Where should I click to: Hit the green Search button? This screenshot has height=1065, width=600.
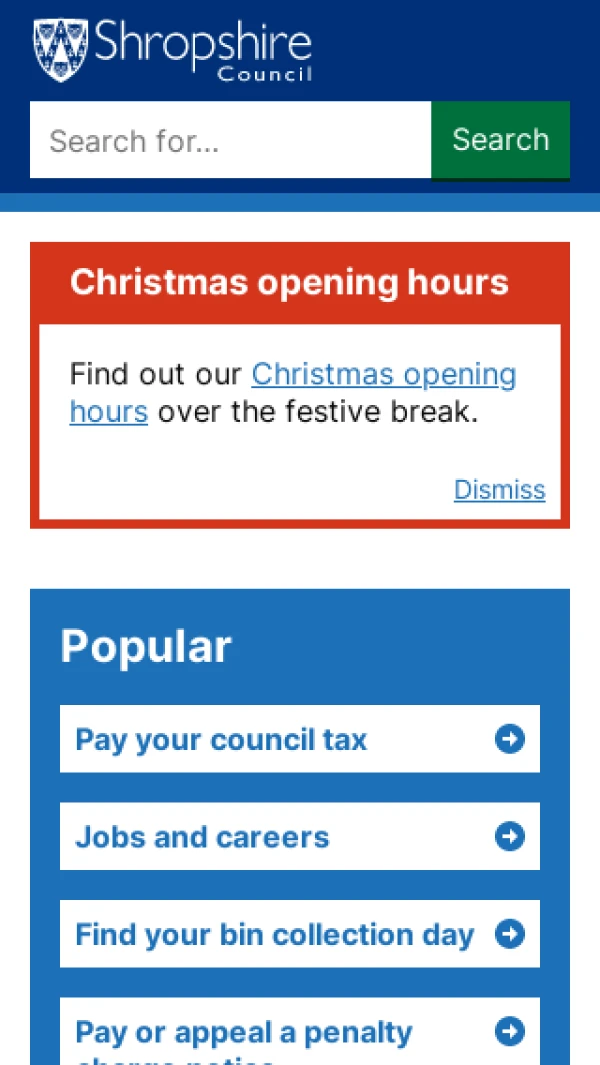coord(500,140)
